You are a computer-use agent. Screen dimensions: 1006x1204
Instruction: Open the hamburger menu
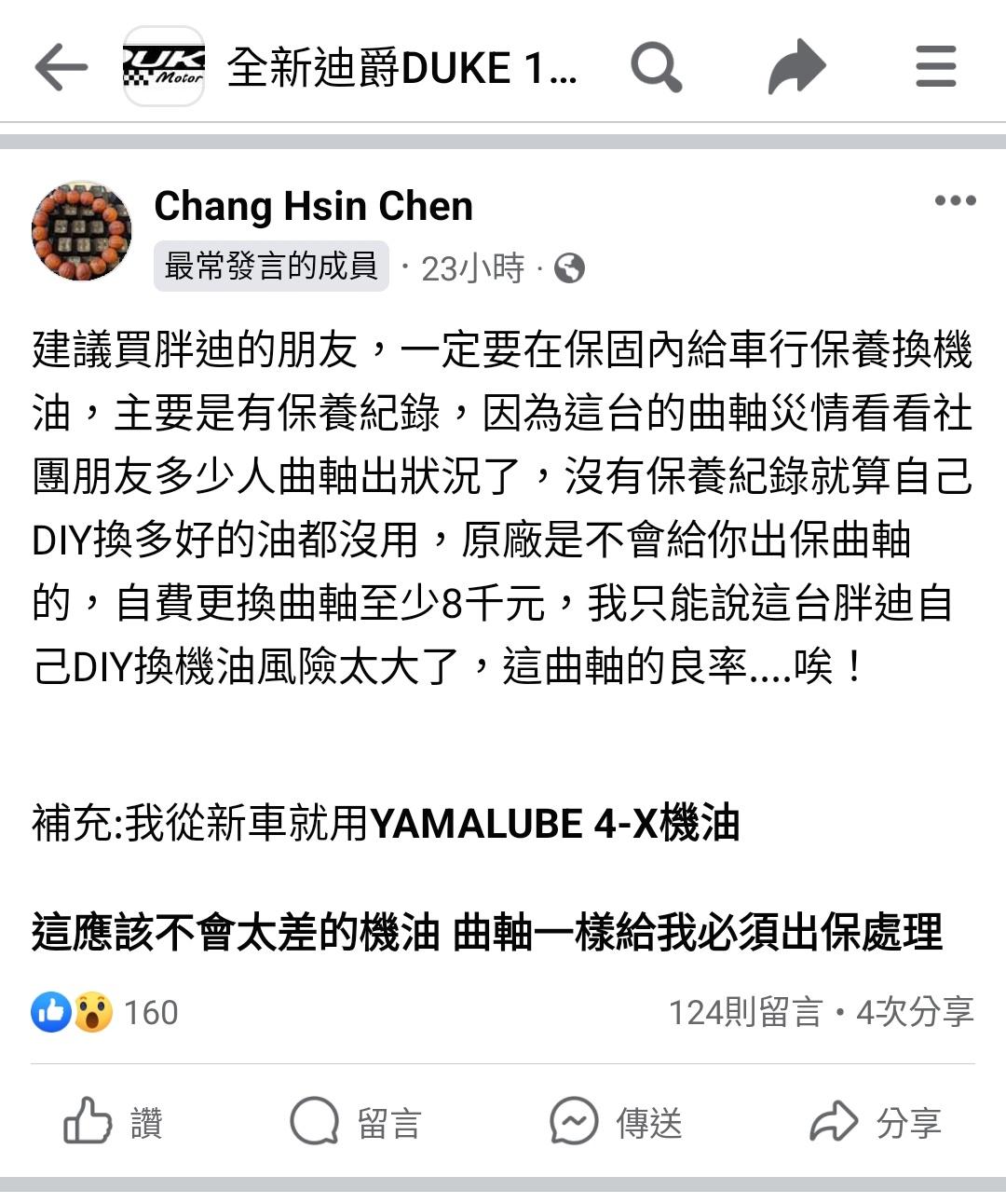[x=935, y=67]
